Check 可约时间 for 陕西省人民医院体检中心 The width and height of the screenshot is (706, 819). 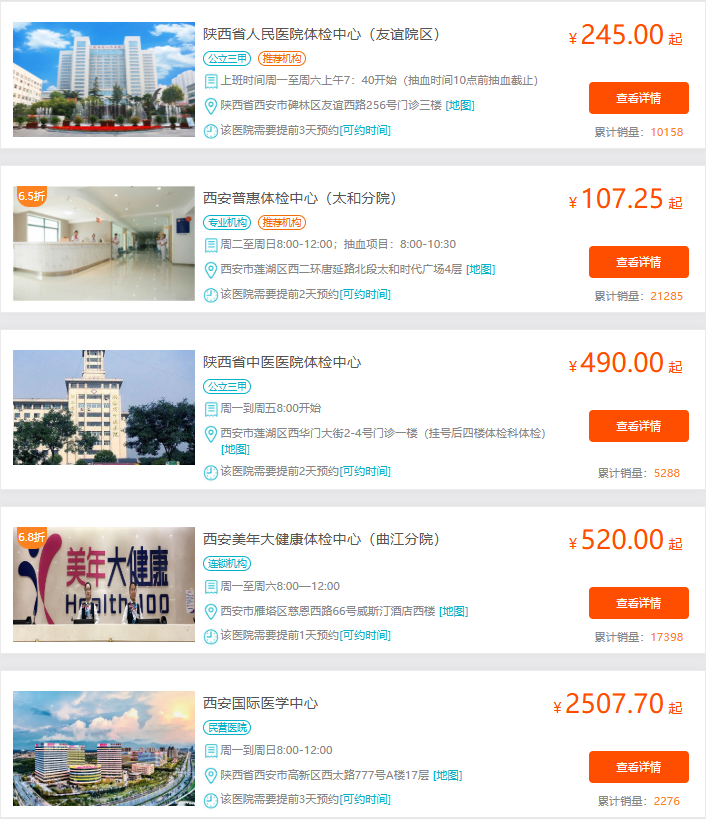[365, 130]
